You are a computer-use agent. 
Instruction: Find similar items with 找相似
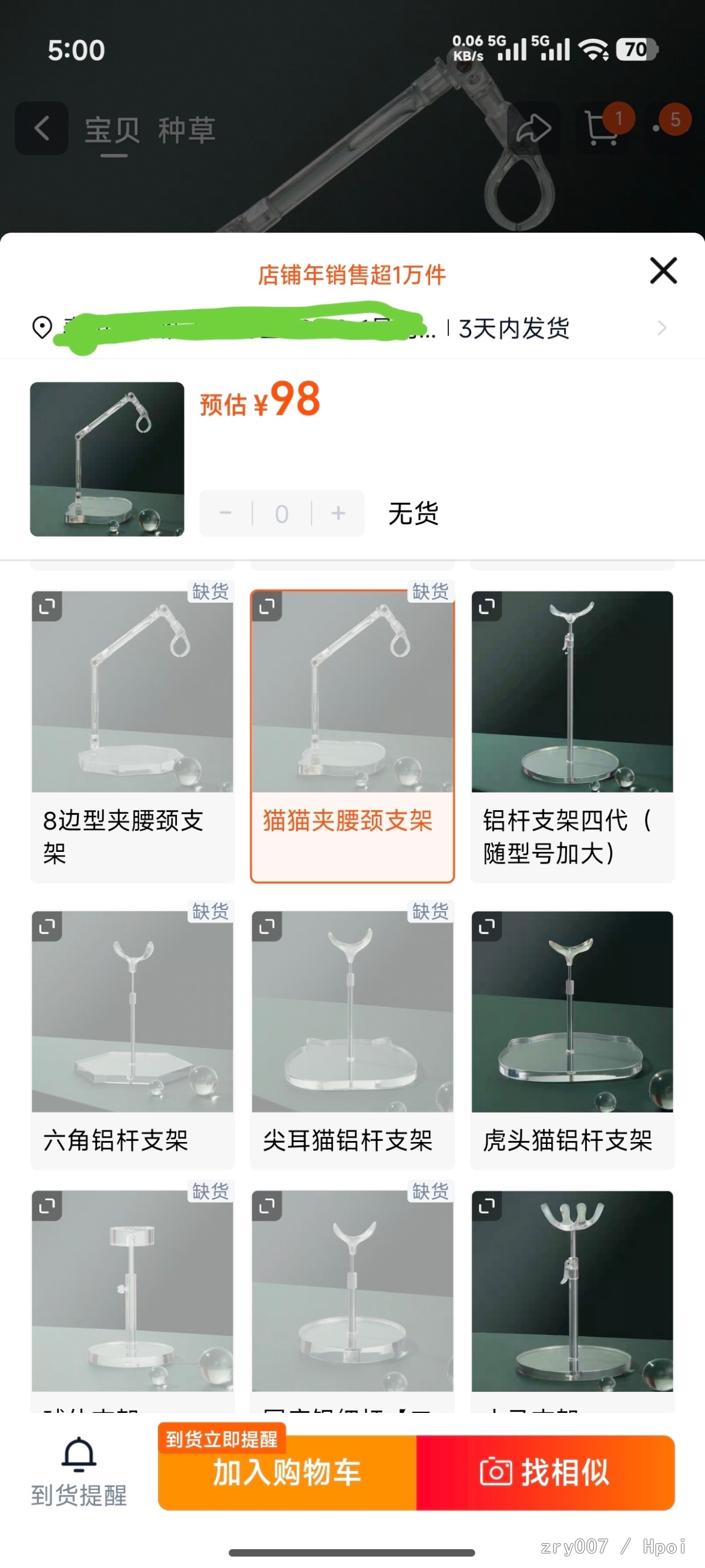pyautogui.click(x=545, y=1473)
